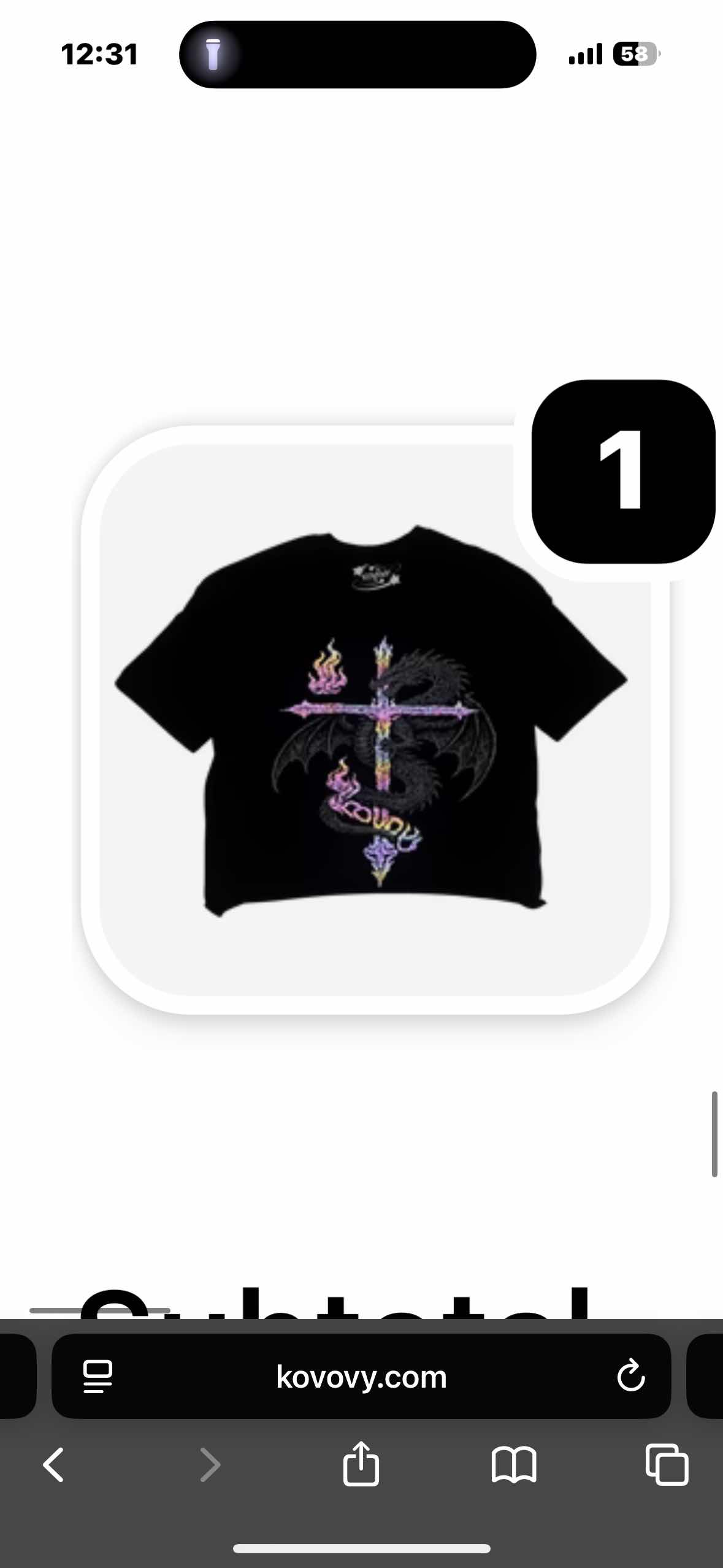Viewport: 723px width, 1568px height.
Task: Share this page via share sheet
Action: (x=361, y=1464)
